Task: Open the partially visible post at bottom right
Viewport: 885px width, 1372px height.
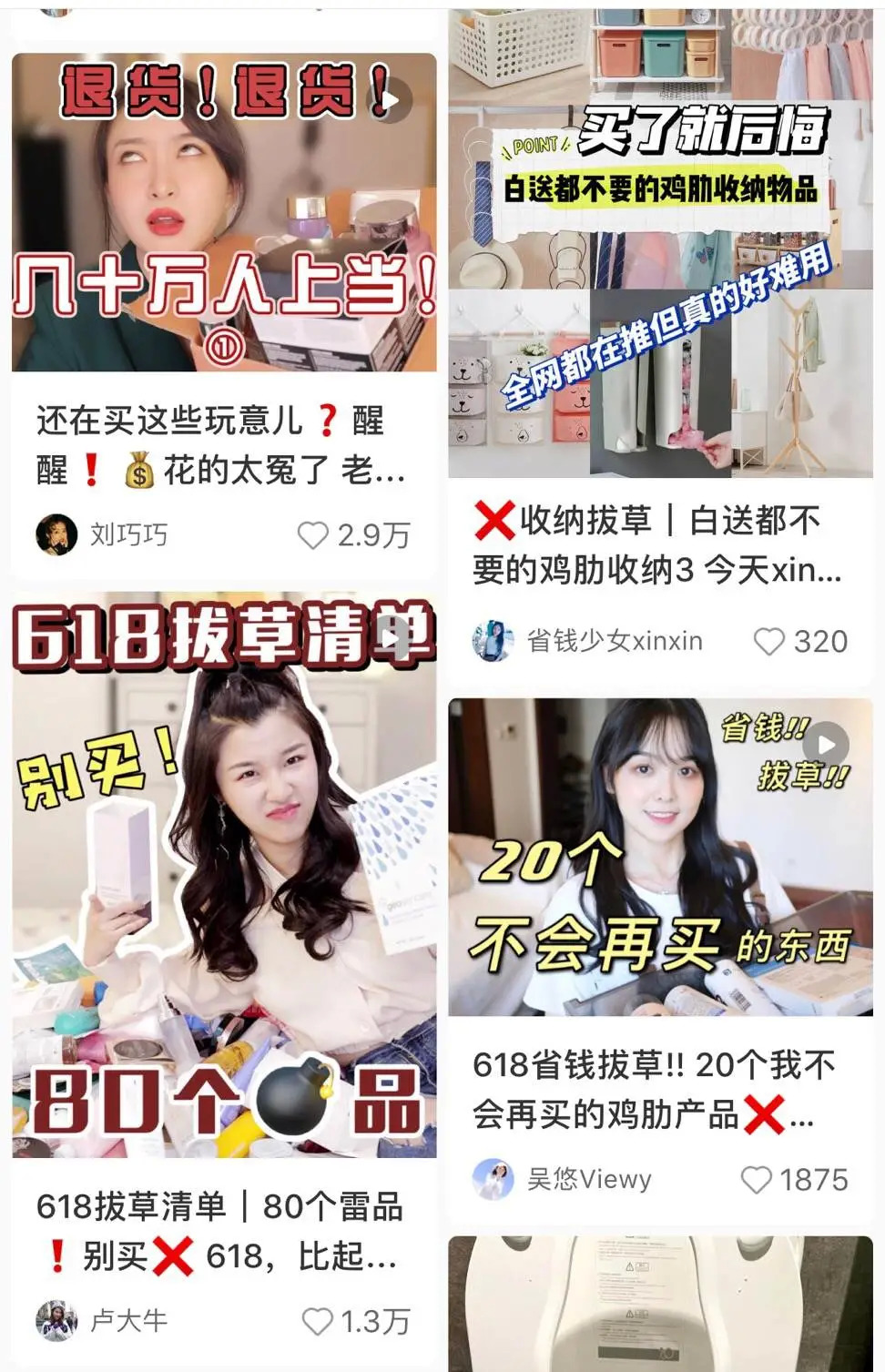Action: 660,1304
